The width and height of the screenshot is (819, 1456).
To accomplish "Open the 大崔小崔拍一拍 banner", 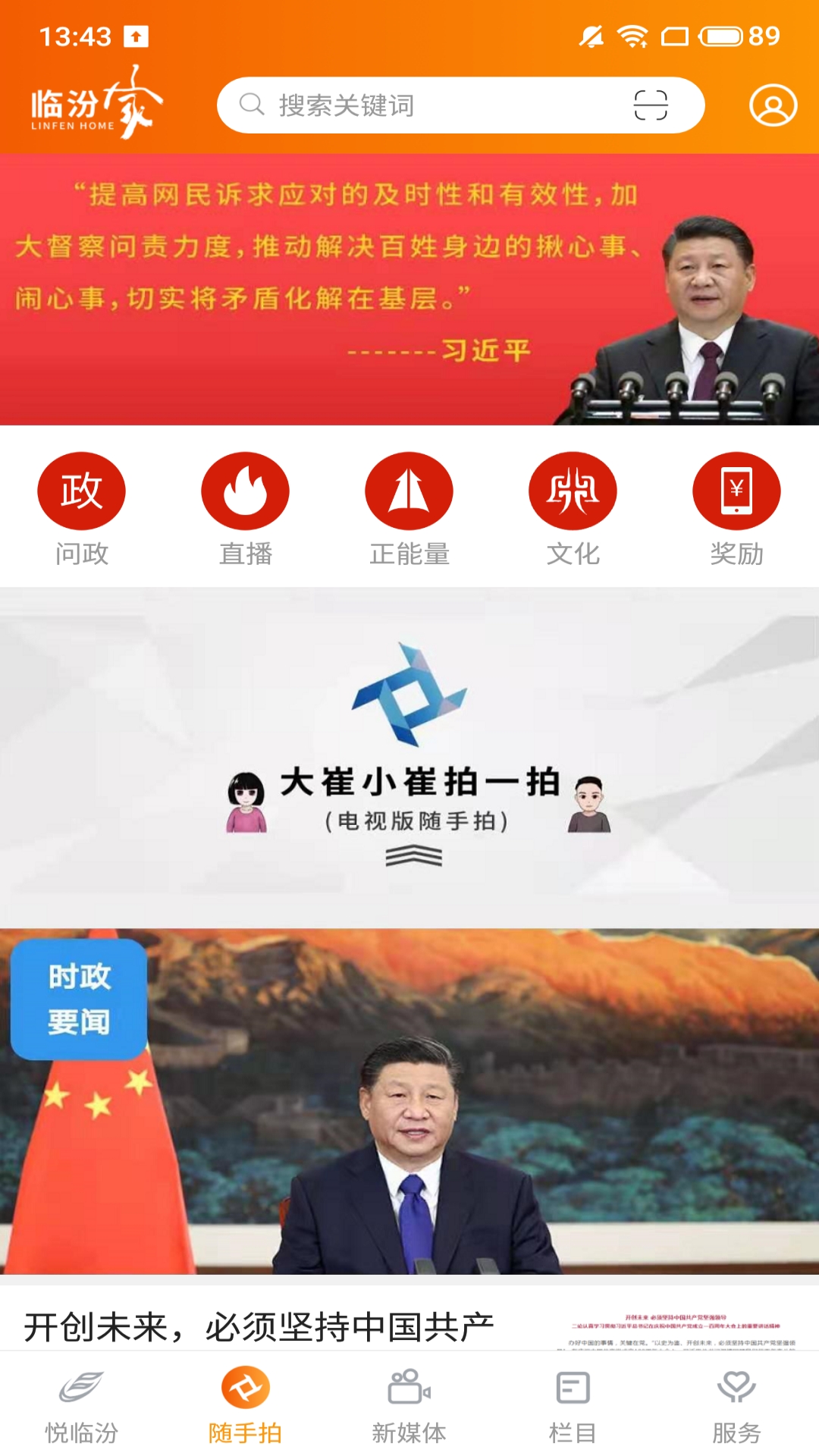I will tap(409, 758).
